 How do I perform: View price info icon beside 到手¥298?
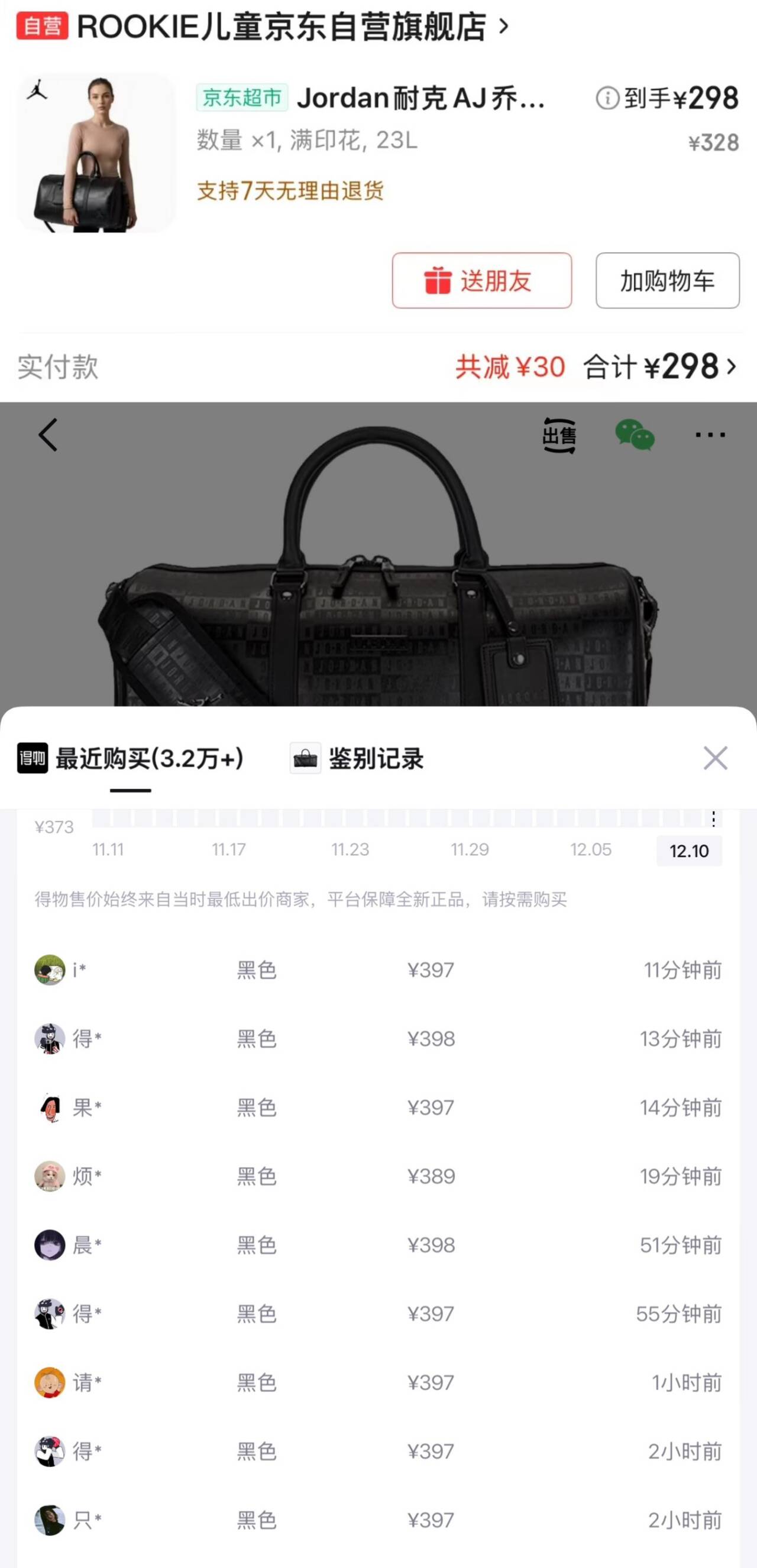[x=607, y=98]
